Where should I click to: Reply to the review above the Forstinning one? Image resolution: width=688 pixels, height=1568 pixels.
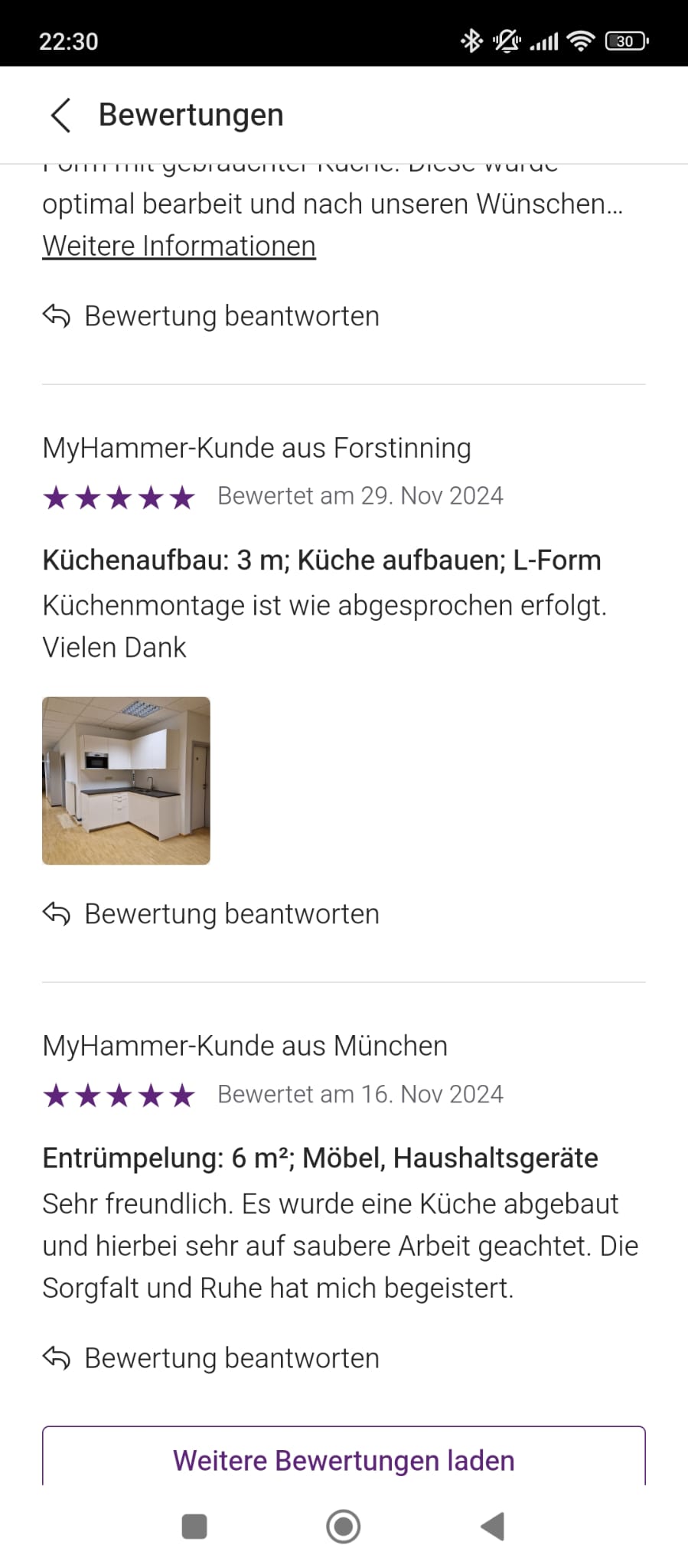[x=211, y=316]
